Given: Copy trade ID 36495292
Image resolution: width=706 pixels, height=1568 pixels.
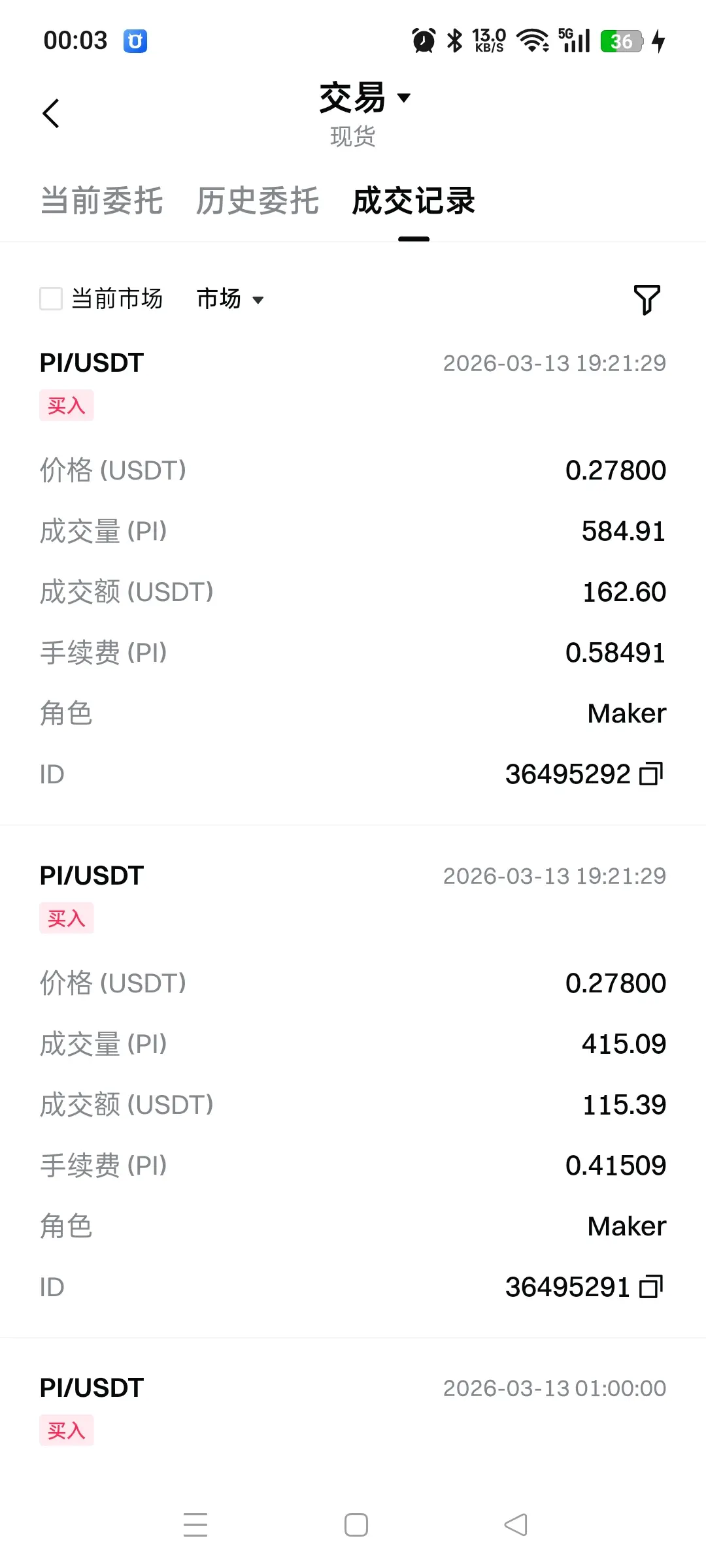Looking at the screenshot, I should coord(651,774).
